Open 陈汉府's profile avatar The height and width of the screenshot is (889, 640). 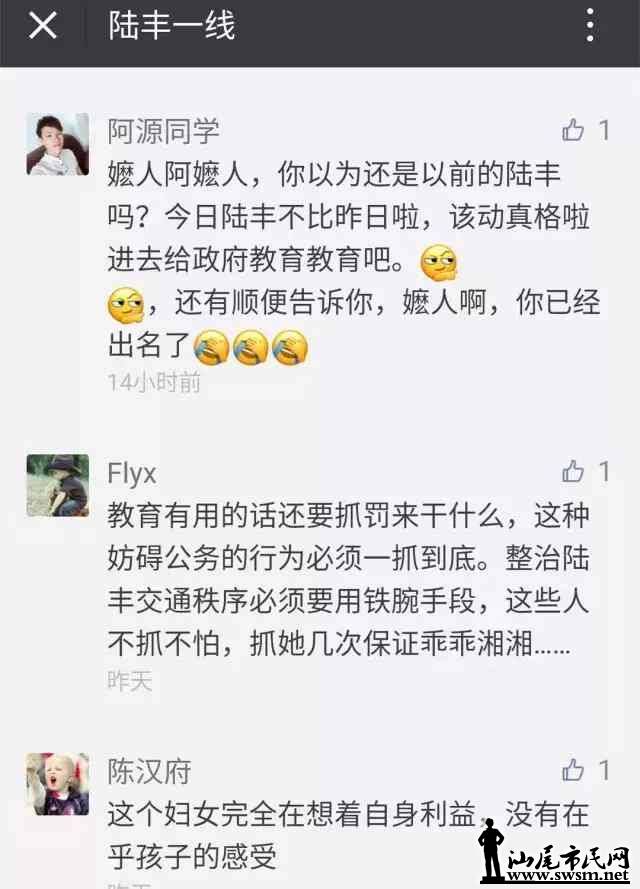57,784
